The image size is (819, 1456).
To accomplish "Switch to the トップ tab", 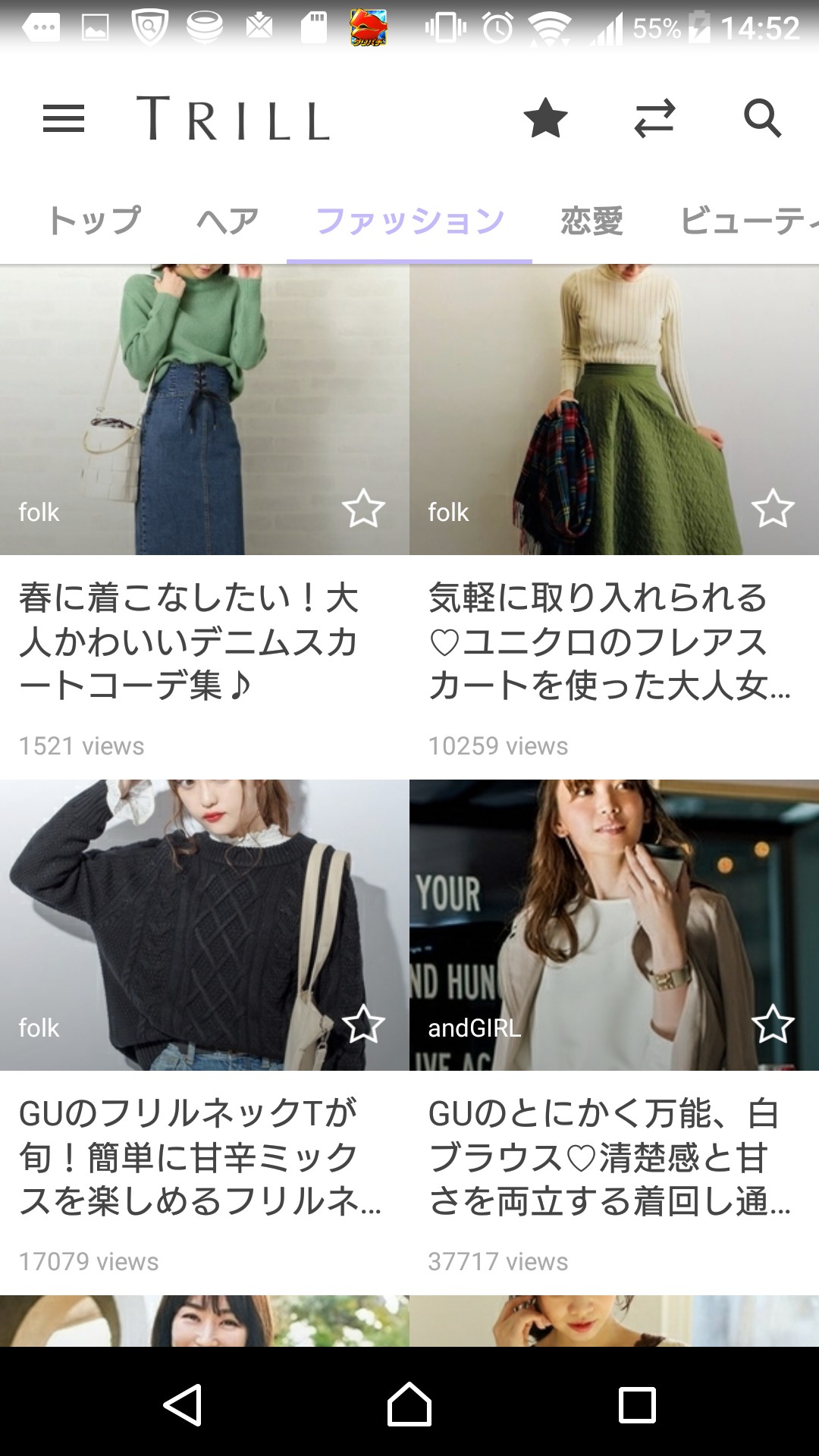I will 94,221.
